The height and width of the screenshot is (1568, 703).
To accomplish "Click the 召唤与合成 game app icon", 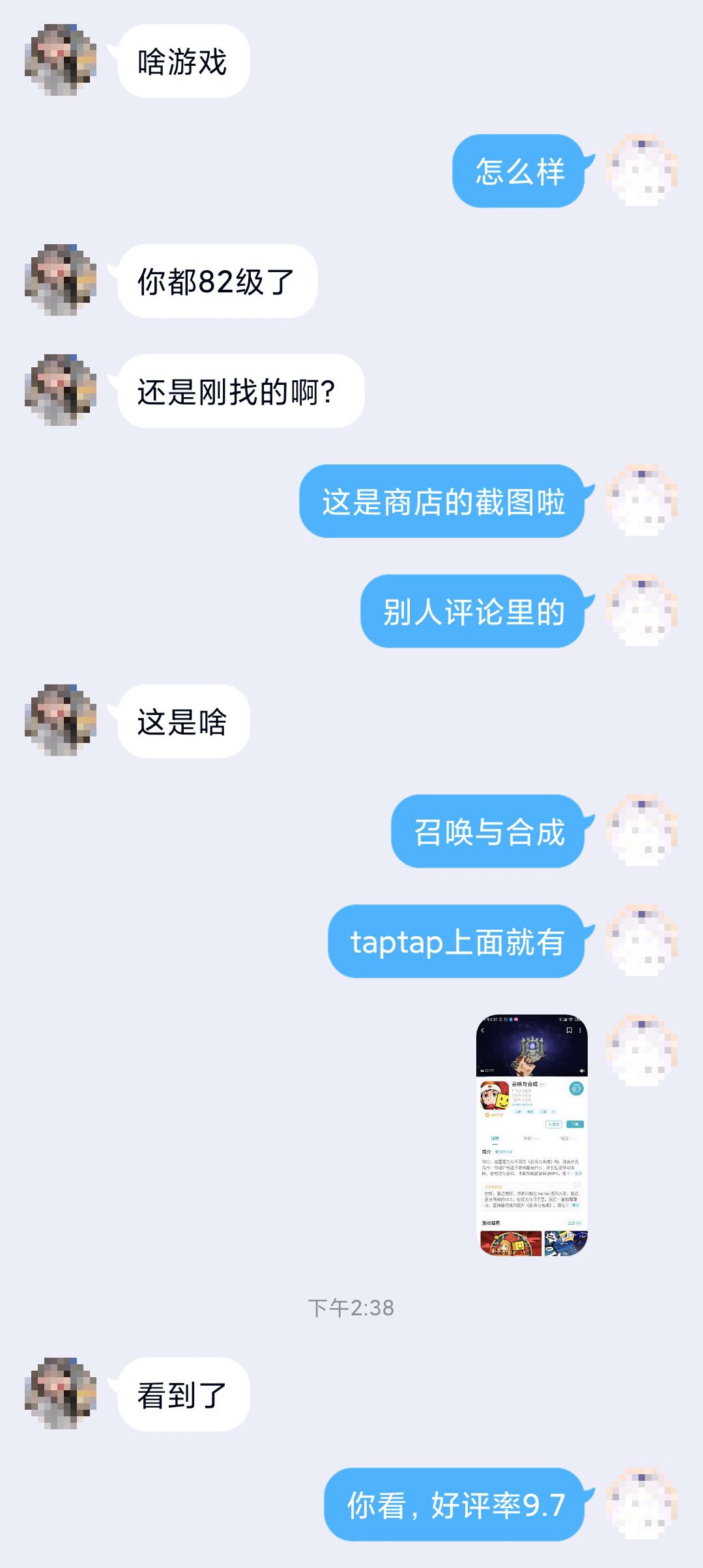I will point(495,1095).
